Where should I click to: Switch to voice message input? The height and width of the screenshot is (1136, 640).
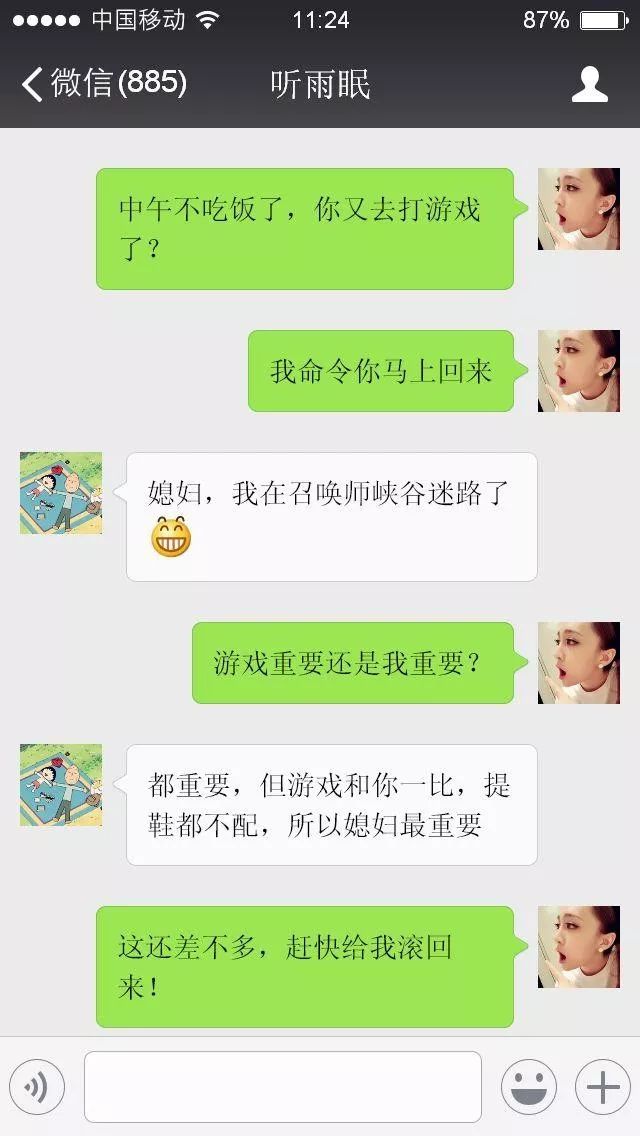[37, 1087]
